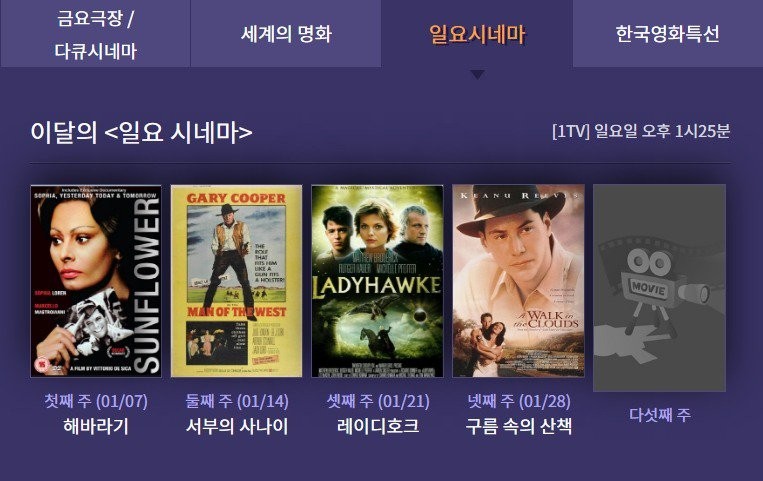763x481 pixels.
Task: Open the 세계의 명화 tab
Action: (x=286, y=34)
